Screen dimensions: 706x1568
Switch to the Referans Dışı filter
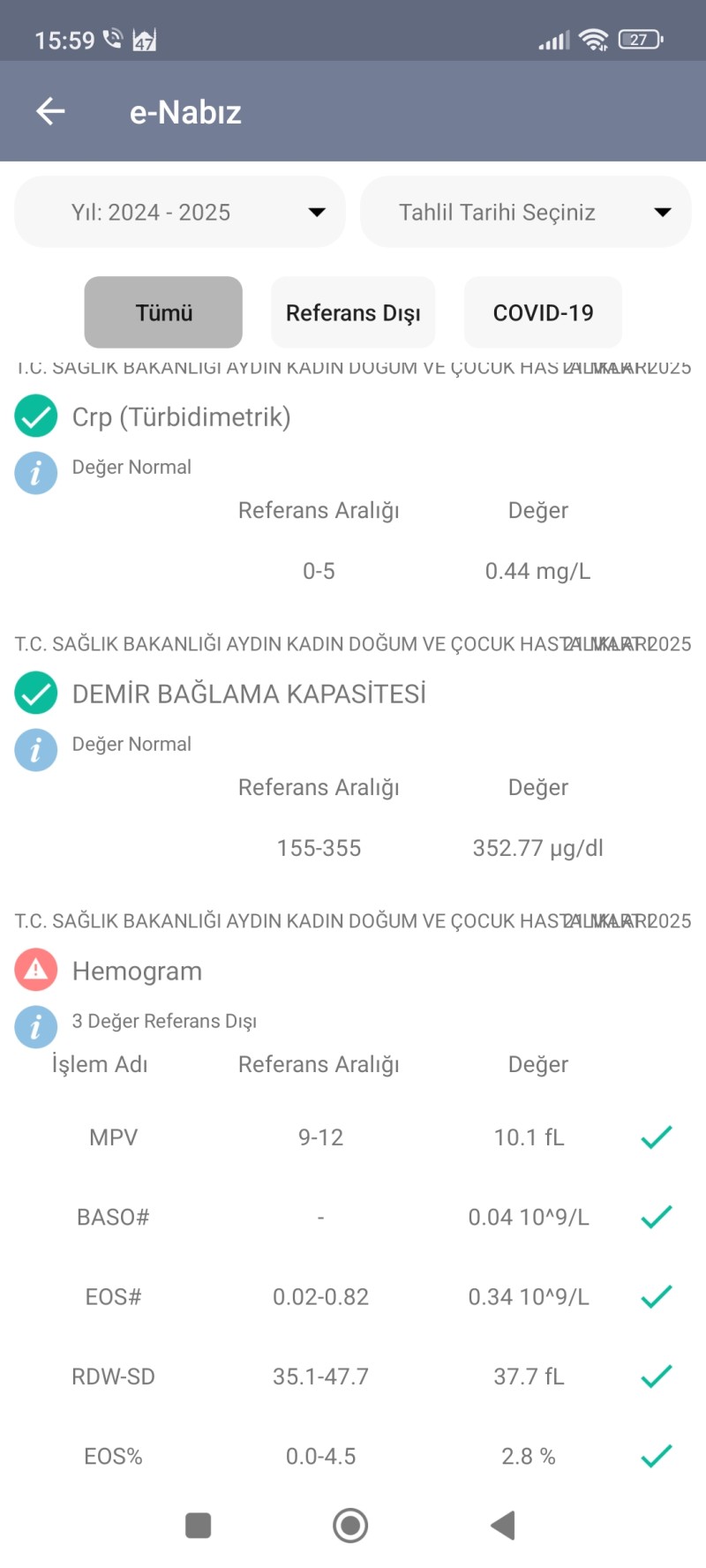(353, 312)
